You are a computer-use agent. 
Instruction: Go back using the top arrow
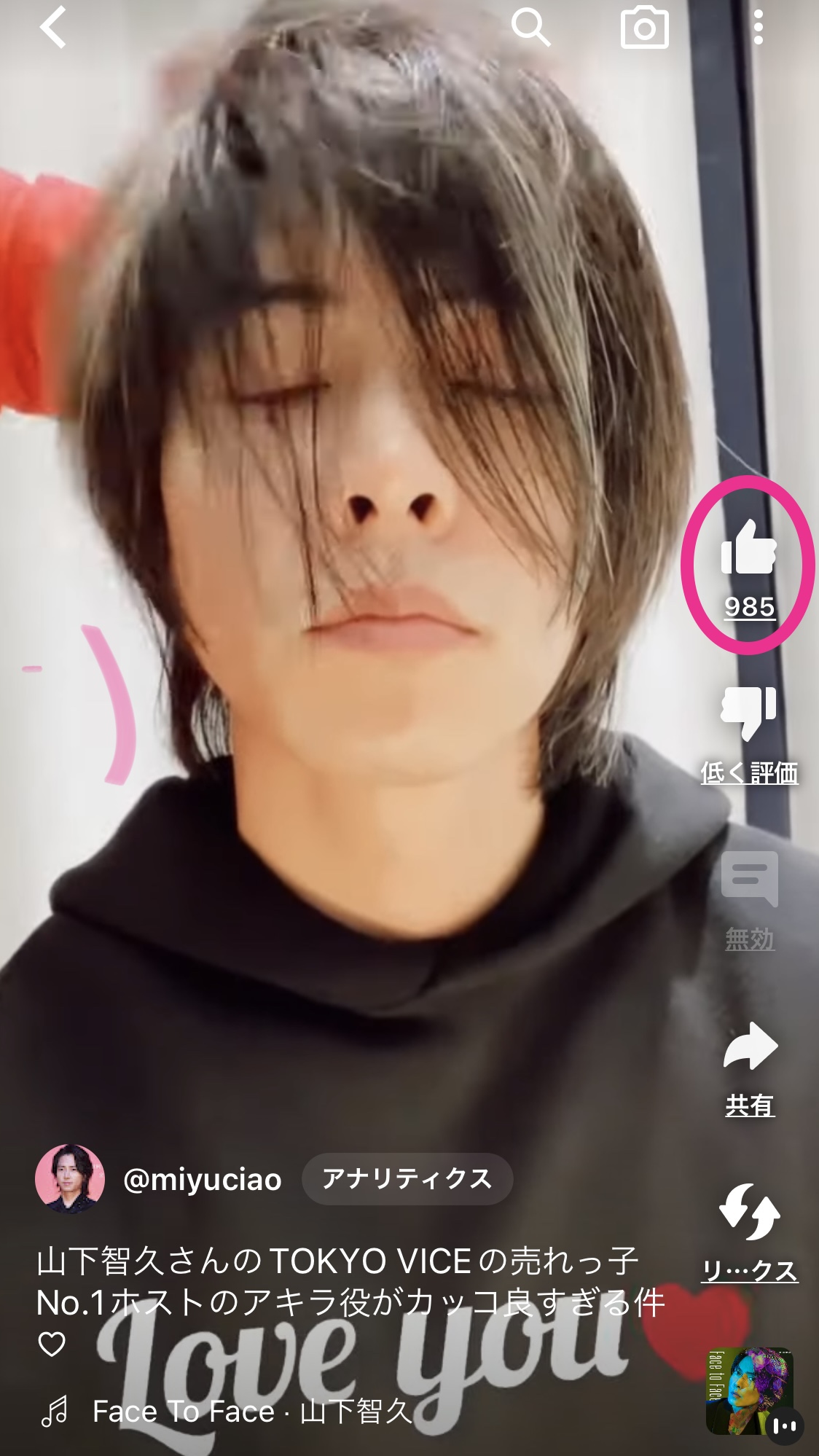point(52,28)
